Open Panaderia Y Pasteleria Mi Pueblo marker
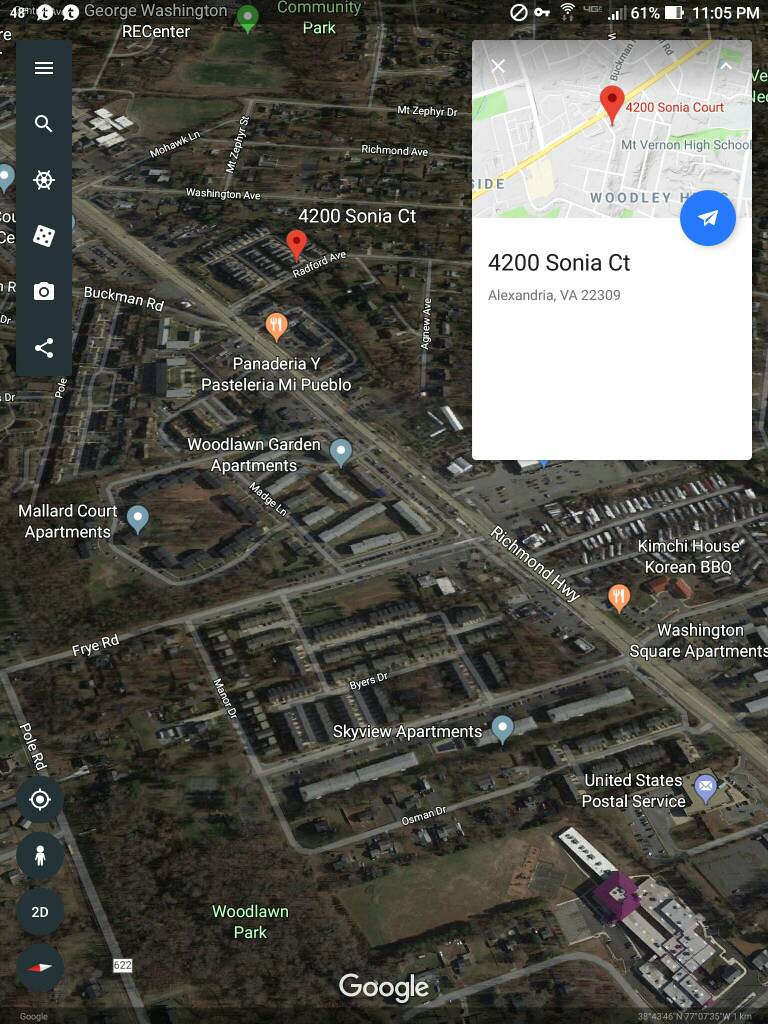The width and height of the screenshot is (768, 1024). [x=277, y=324]
